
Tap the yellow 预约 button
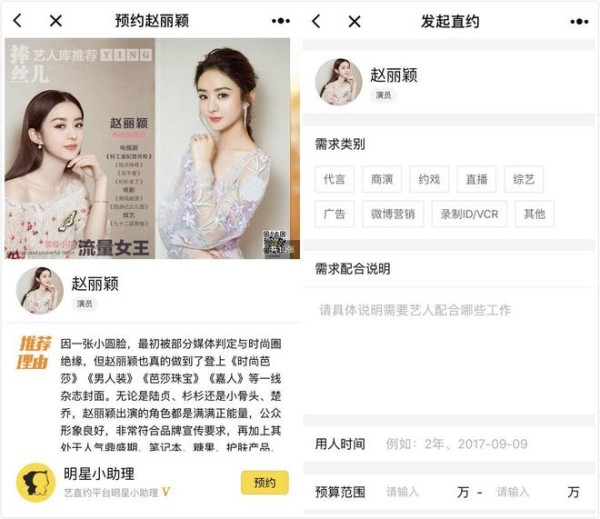264,483
